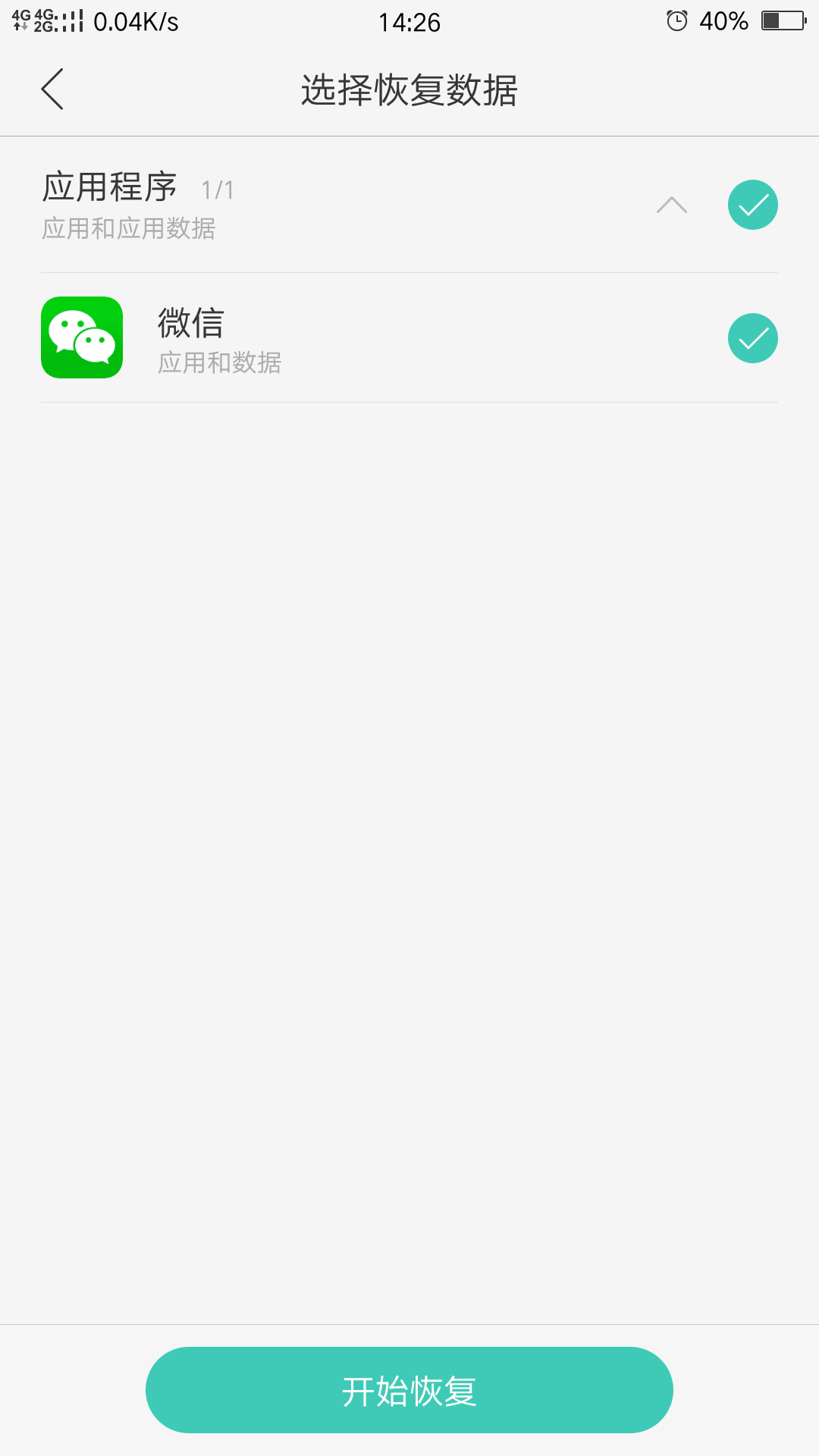This screenshot has height=1456, width=819.
Task: Uncheck the 应用程序 select-all checkbox
Action: [752, 205]
